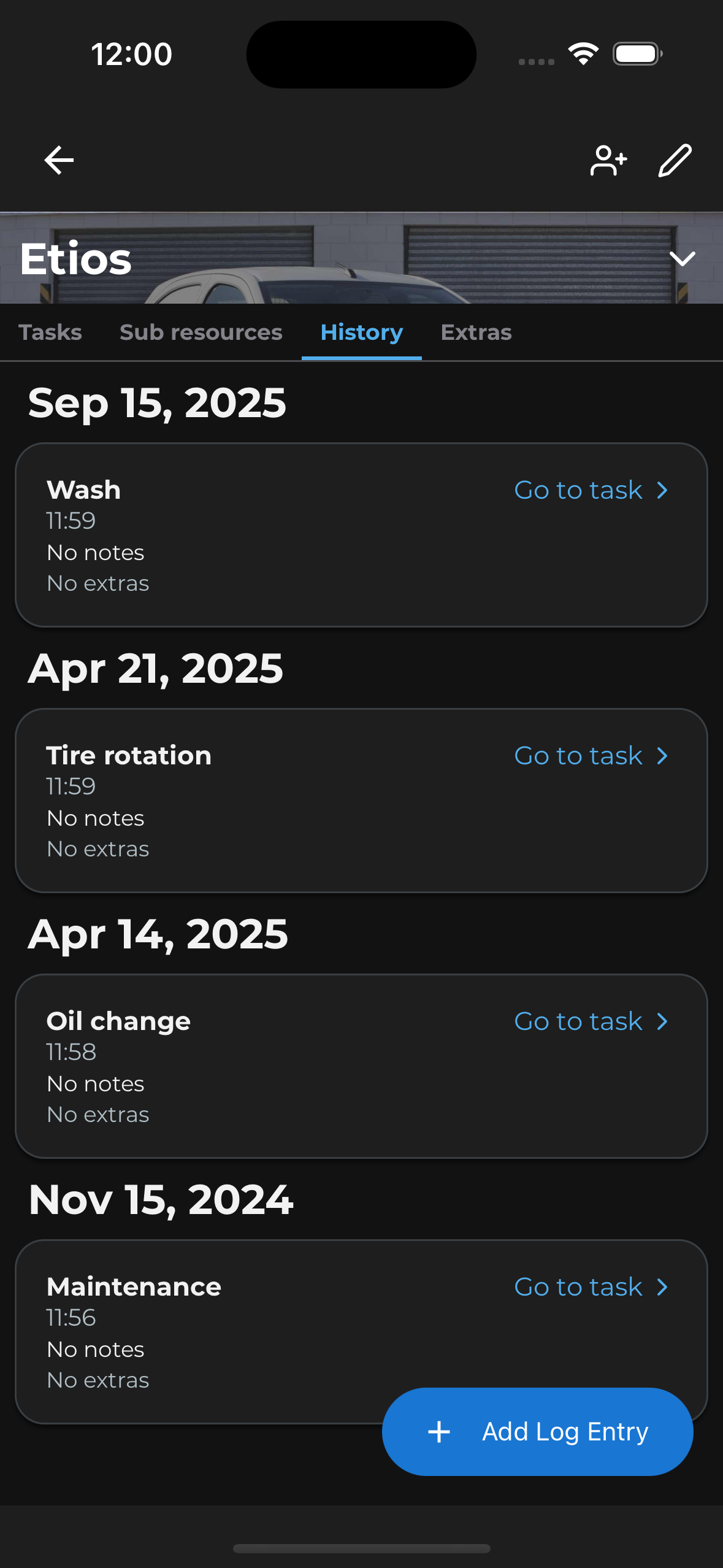Switch to the Extras tab
Screen dimensions: 723x1568
pyautogui.click(x=476, y=332)
